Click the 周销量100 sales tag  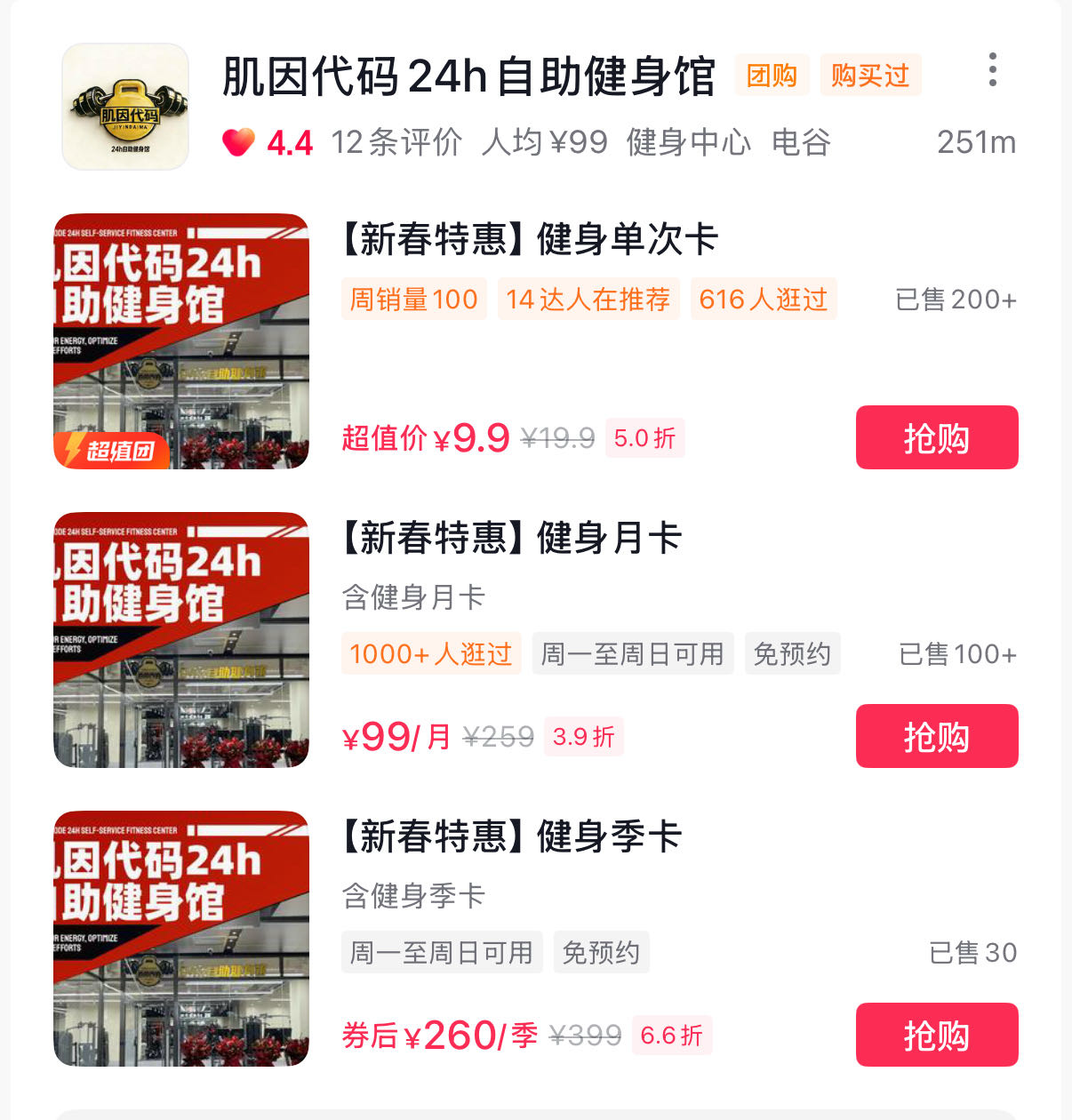[413, 299]
